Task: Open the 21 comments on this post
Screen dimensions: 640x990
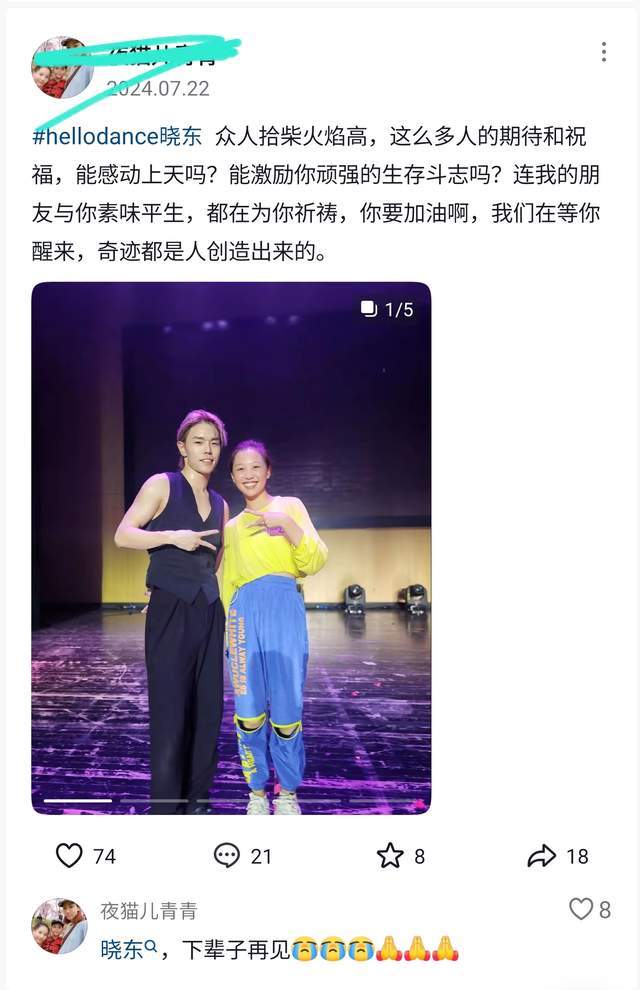Action: 228,856
